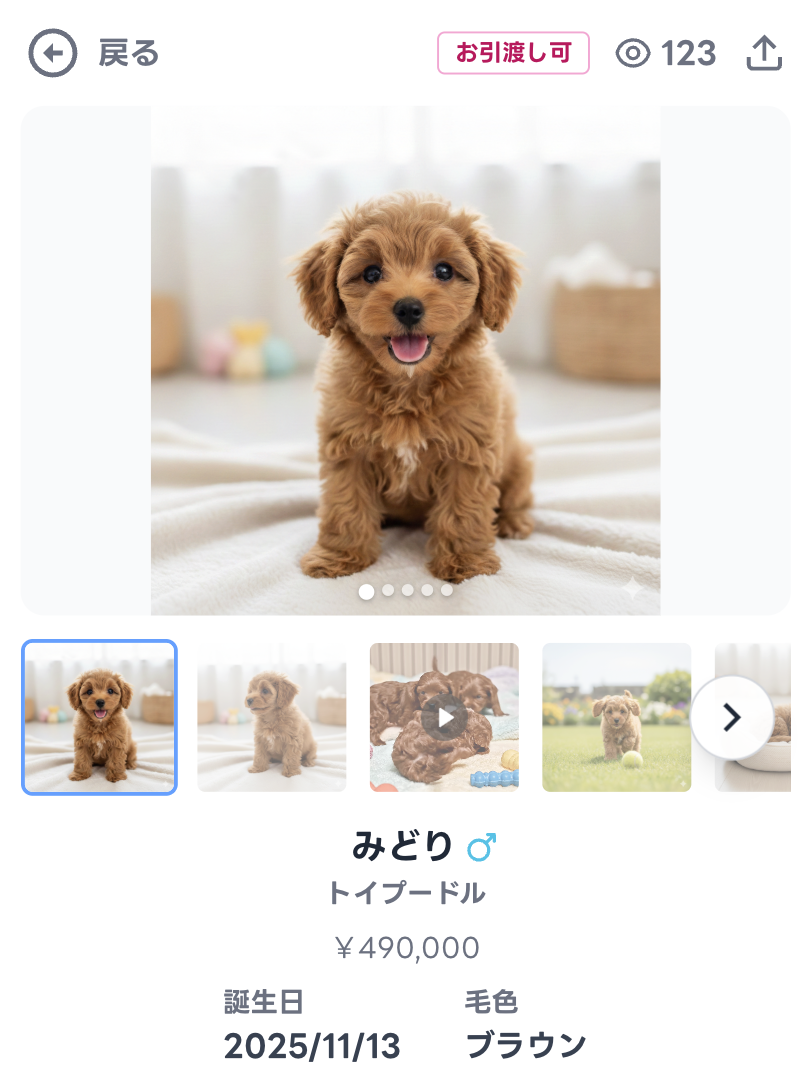Go back using the 戻る arrow

click(53, 53)
